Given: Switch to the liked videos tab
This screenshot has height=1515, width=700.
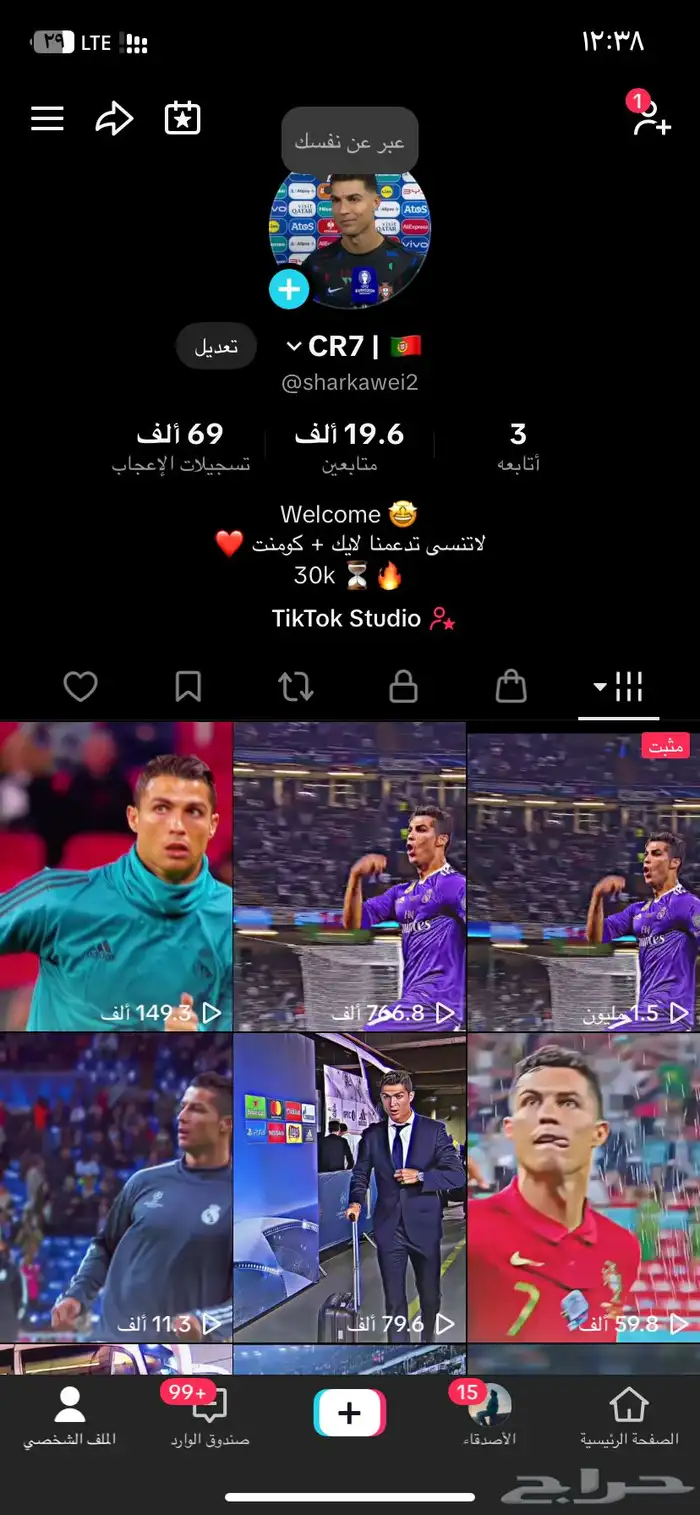Looking at the screenshot, I should coord(80,686).
